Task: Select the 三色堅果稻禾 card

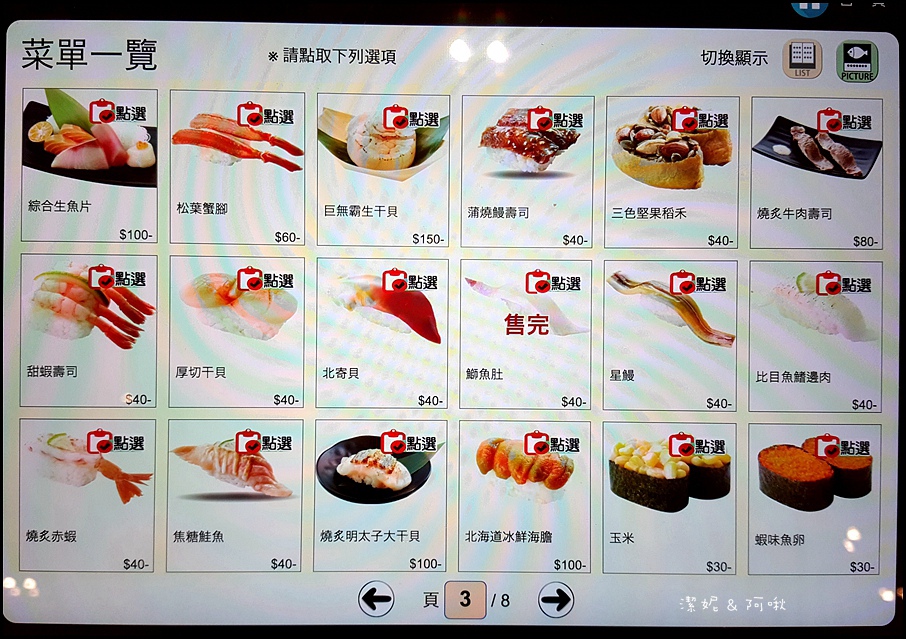Action: click(x=672, y=172)
